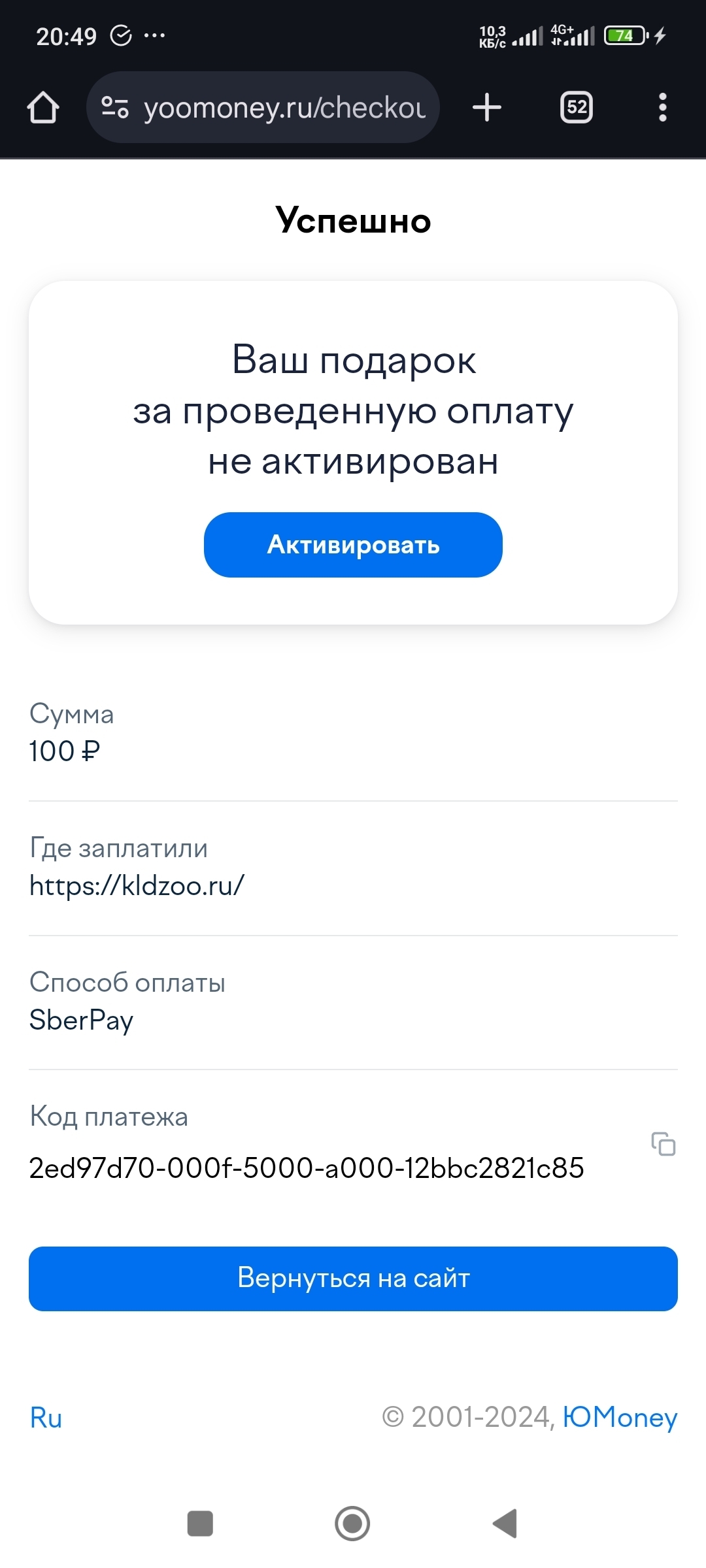This screenshot has width=706, height=1568.
Task: Show the 52 open tabs
Action: (576, 107)
